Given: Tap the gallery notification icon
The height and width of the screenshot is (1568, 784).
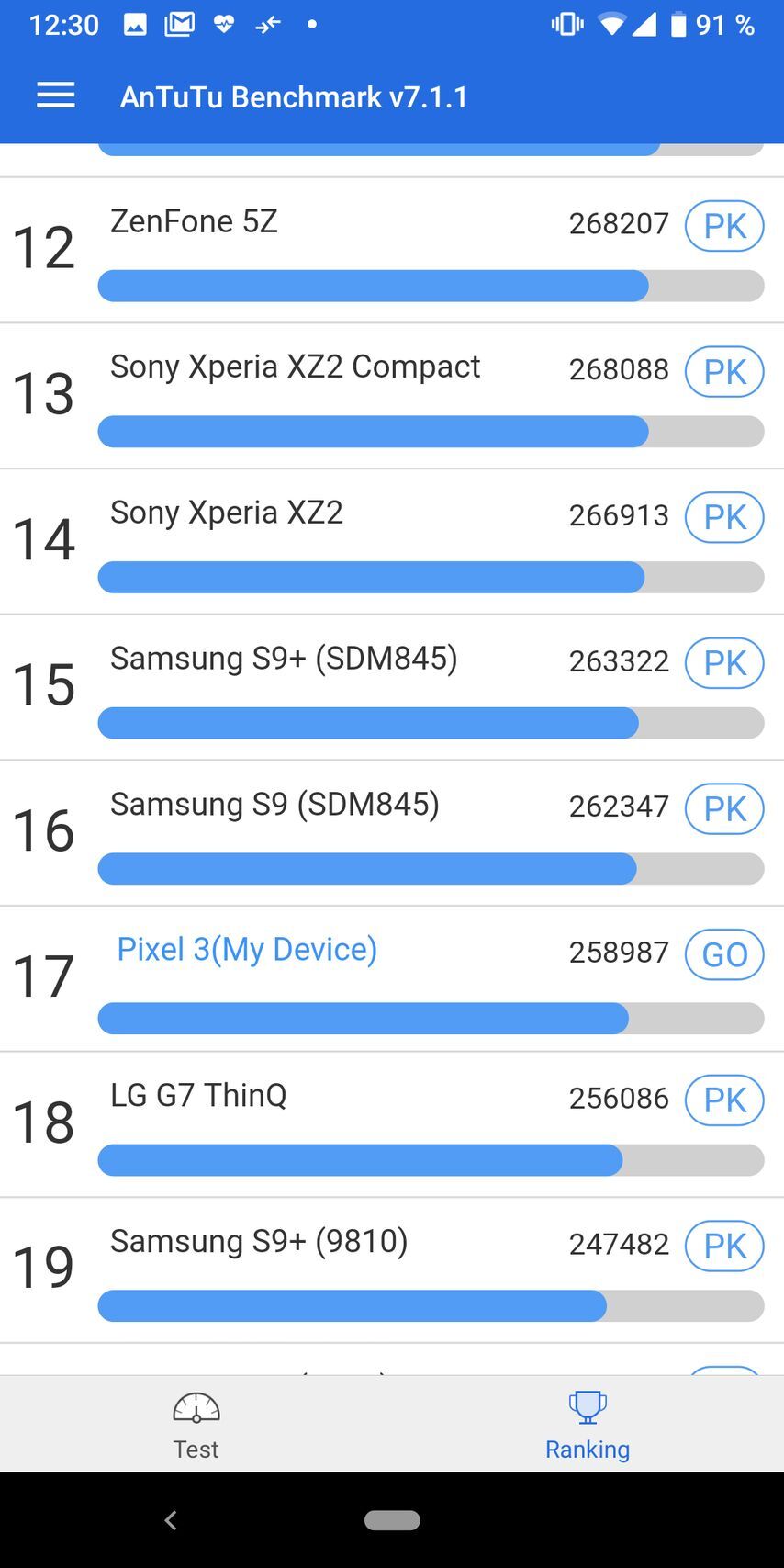Looking at the screenshot, I should coord(136,24).
